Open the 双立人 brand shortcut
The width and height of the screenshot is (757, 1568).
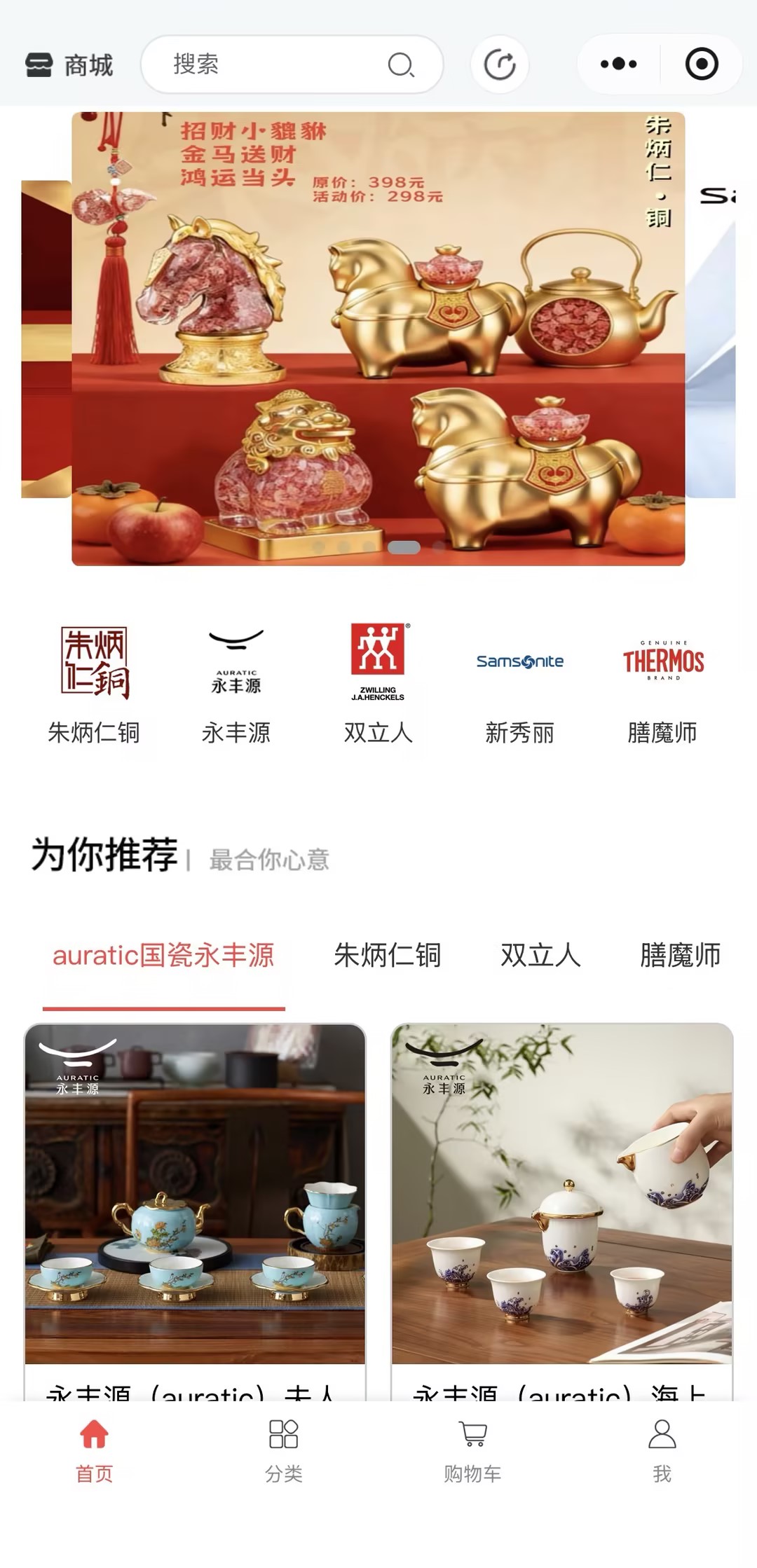pyautogui.click(x=378, y=683)
